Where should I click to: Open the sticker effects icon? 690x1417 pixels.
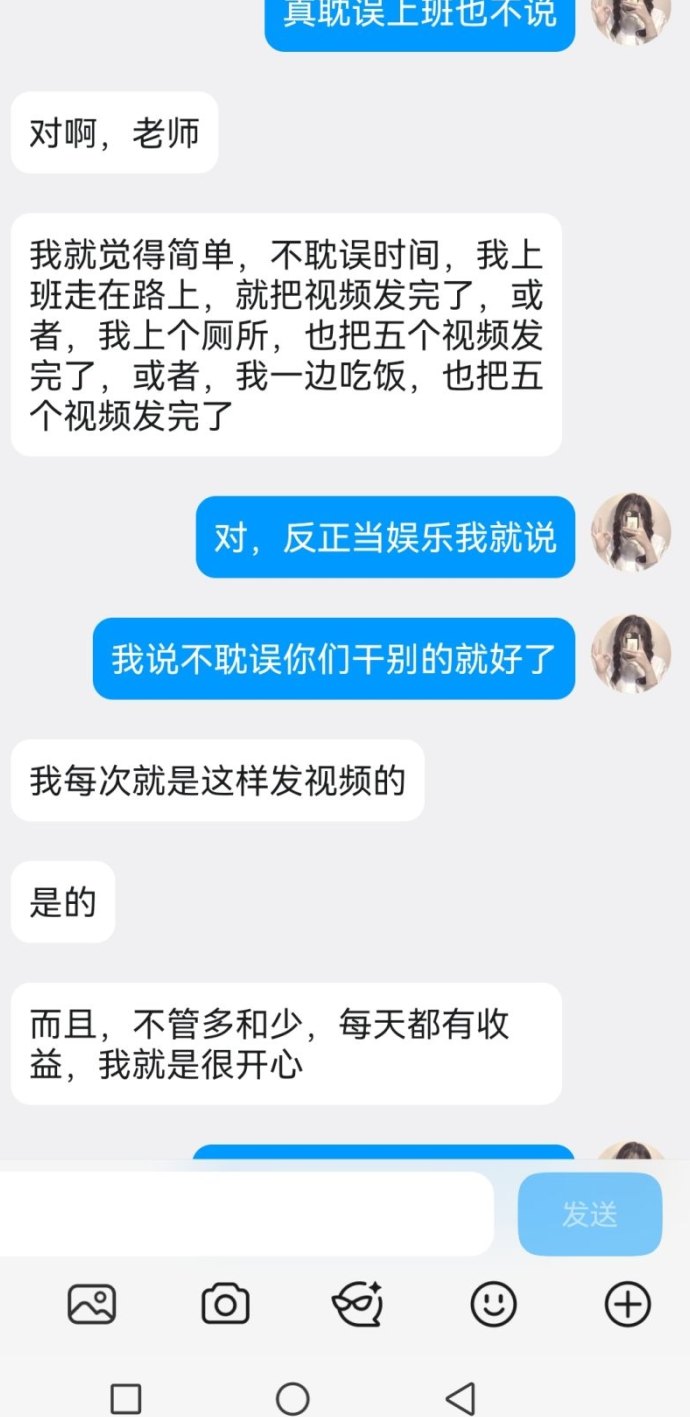358,1304
